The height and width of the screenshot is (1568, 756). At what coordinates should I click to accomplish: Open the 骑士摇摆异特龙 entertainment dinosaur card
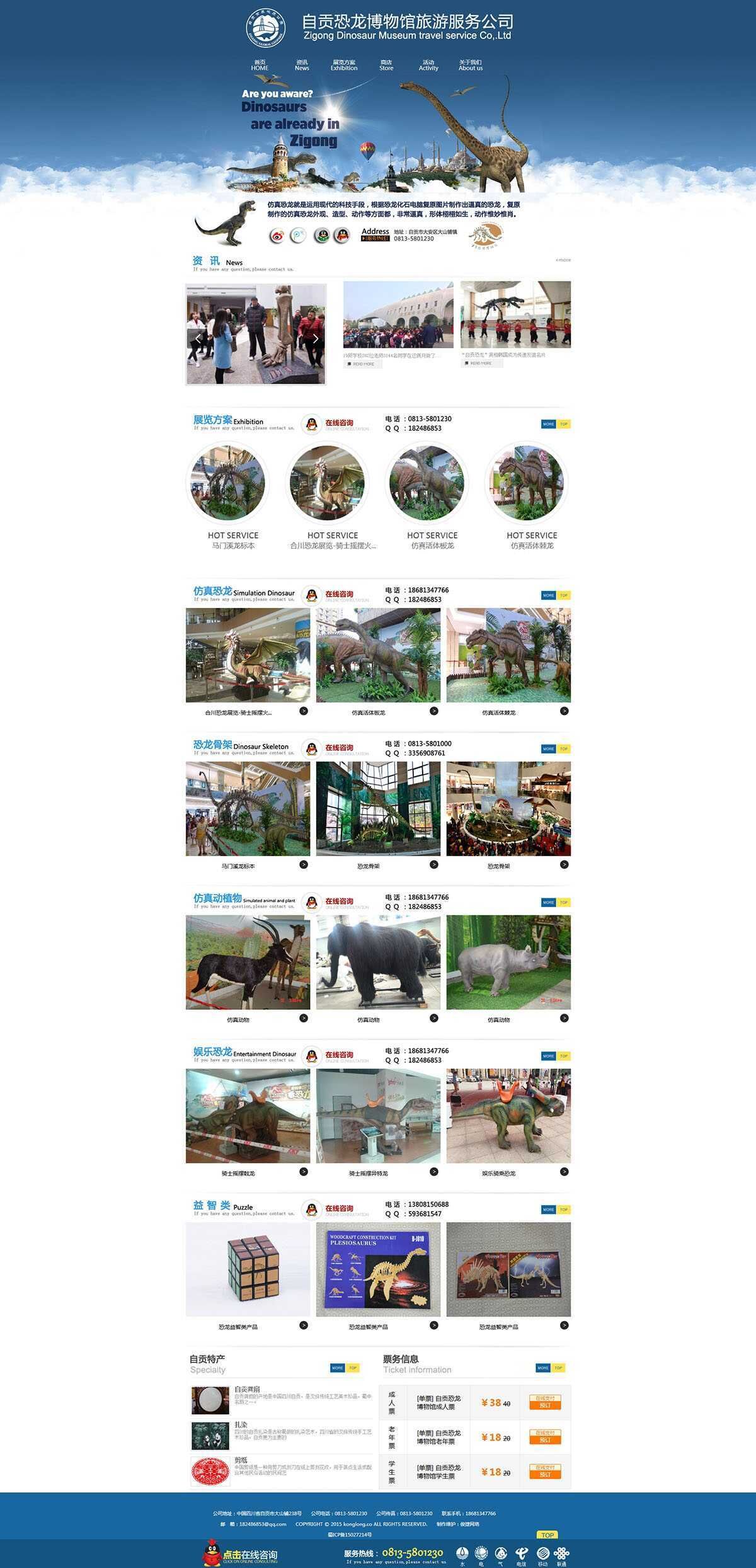pos(378,1116)
